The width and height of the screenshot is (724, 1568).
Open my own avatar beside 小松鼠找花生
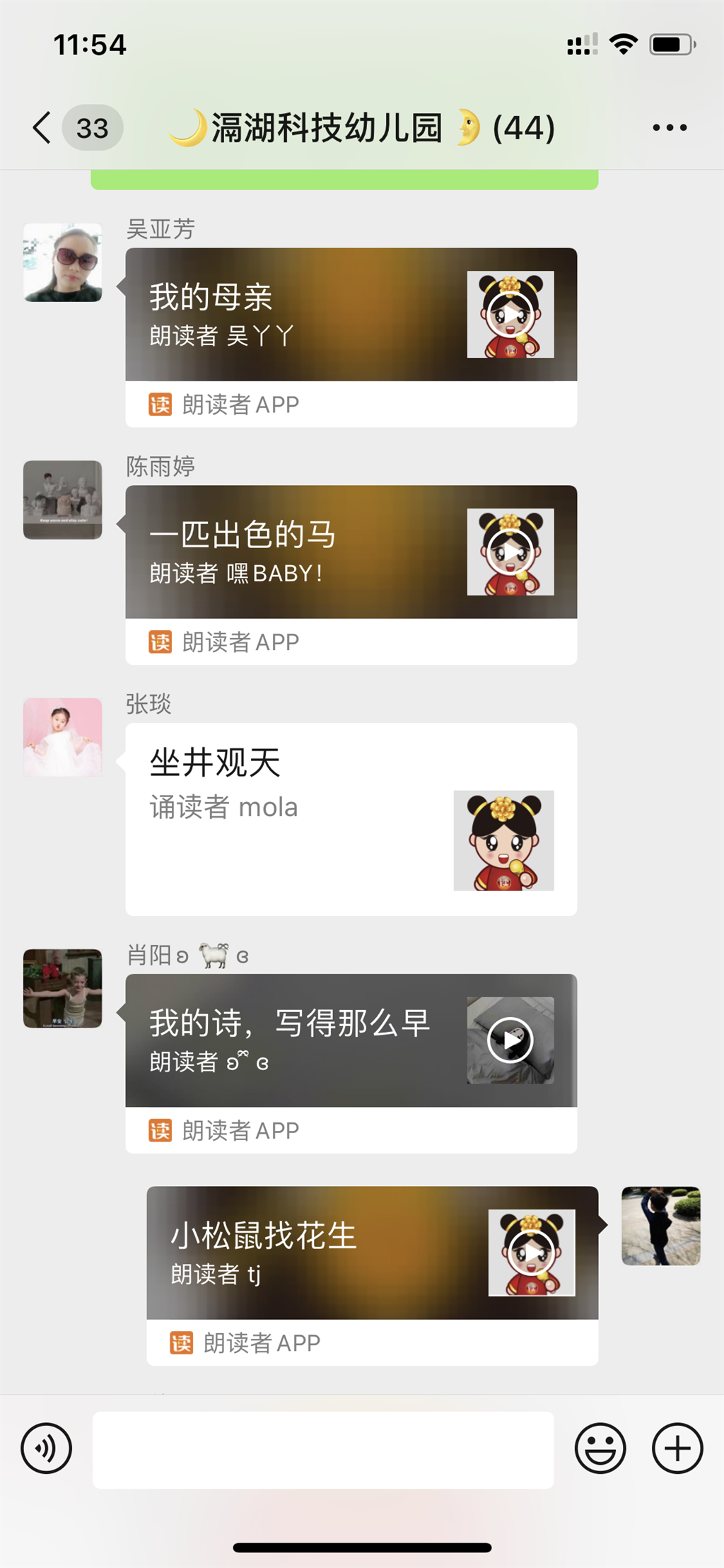(x=660, y=1226)
